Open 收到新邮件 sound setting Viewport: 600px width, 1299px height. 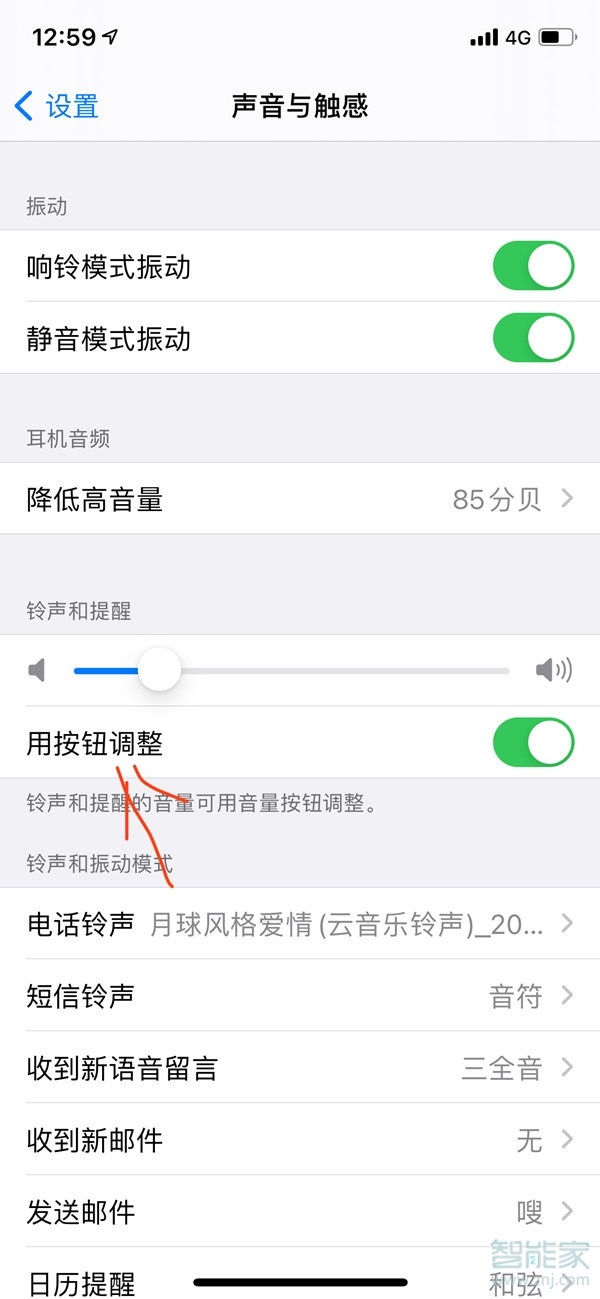pyautogui.click(x=300, y=1140)
